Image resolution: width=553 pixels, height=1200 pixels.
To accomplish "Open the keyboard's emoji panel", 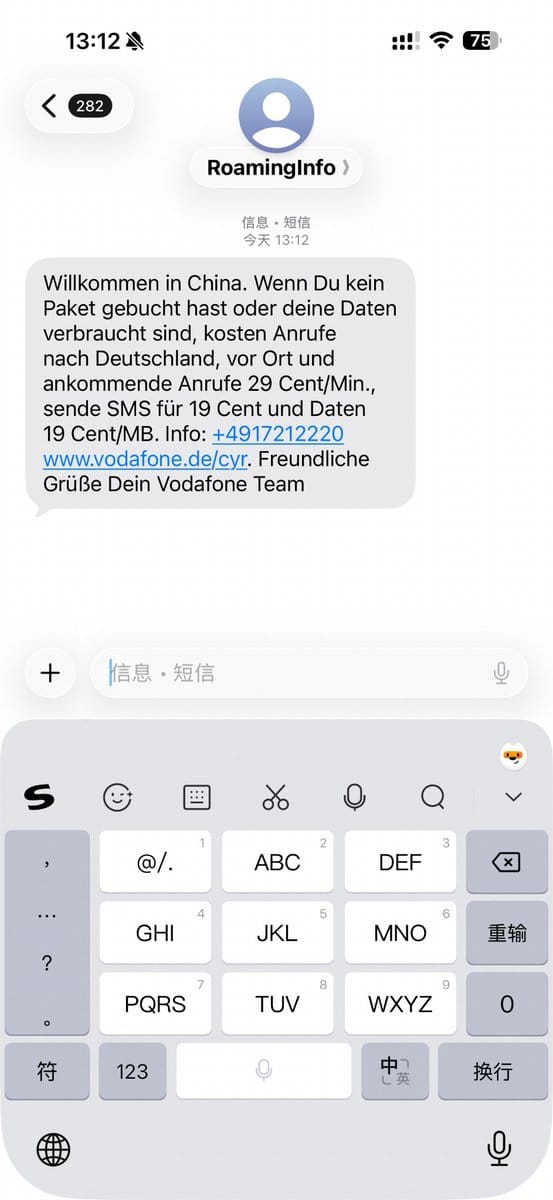I will click(x=118, y=797).
